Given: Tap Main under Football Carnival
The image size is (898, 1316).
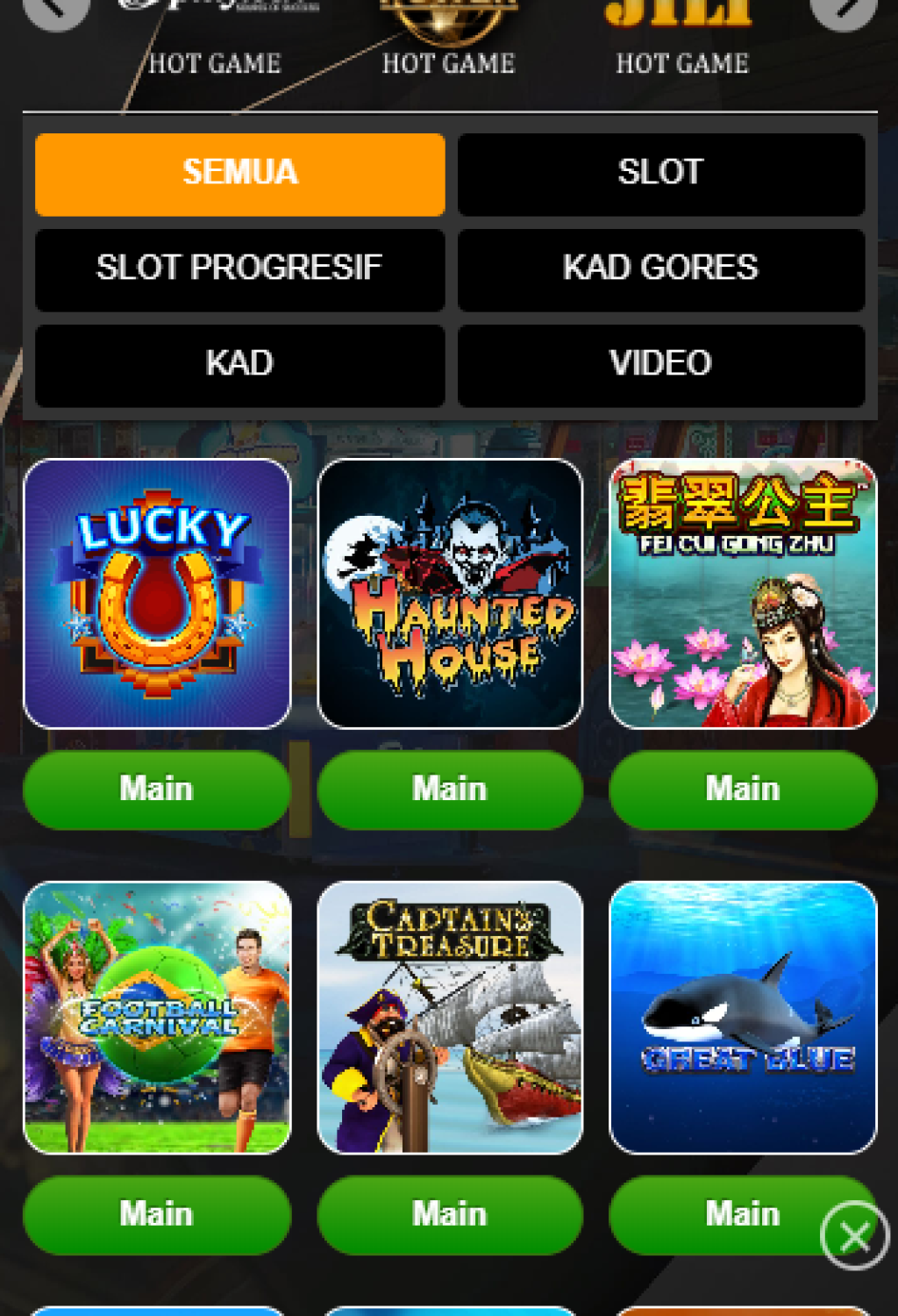Looking at the screenshot, I should [x=157, y=1214].
